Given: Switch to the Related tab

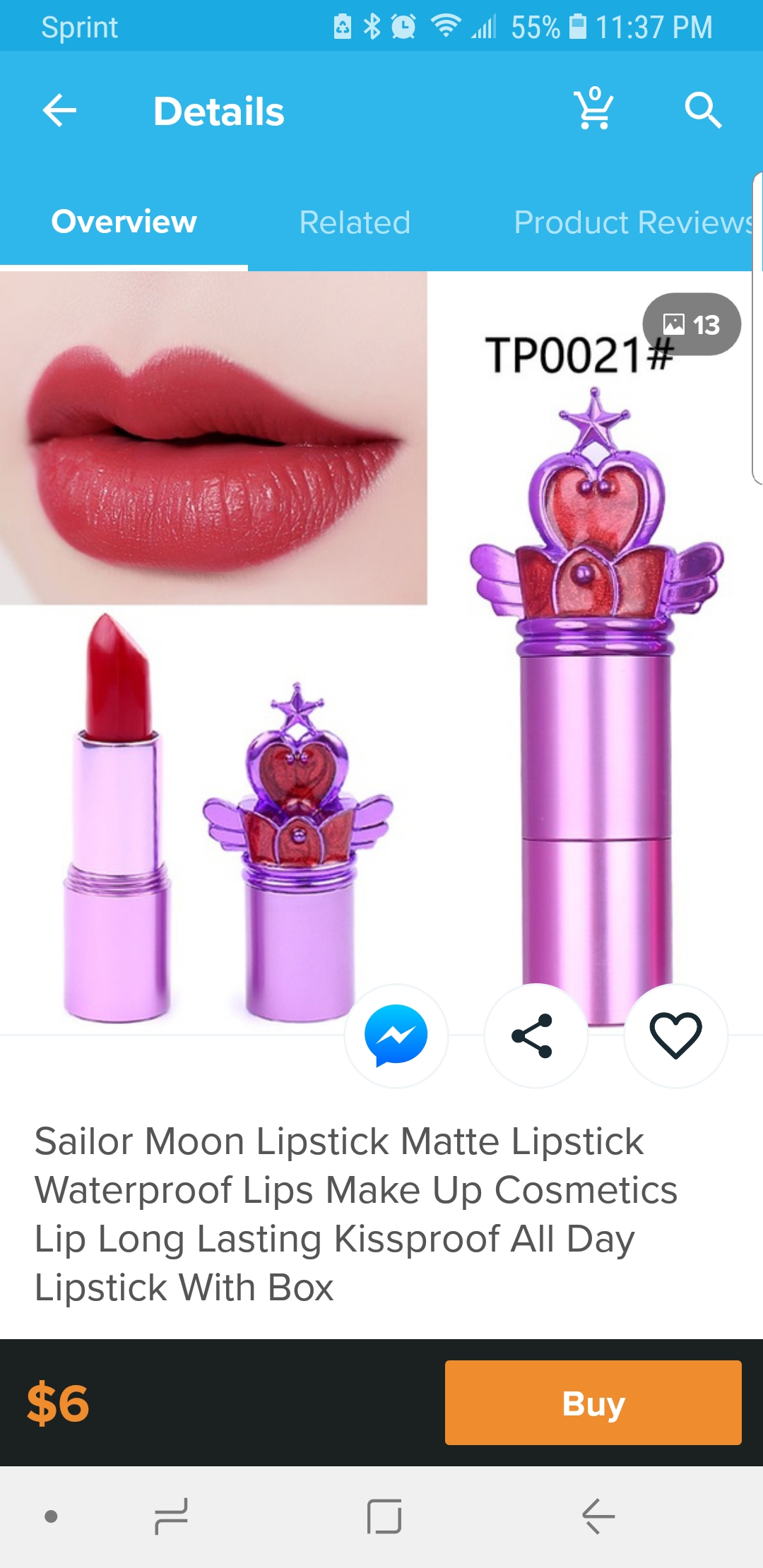Looking at the screenshot, I should point(355,222).
